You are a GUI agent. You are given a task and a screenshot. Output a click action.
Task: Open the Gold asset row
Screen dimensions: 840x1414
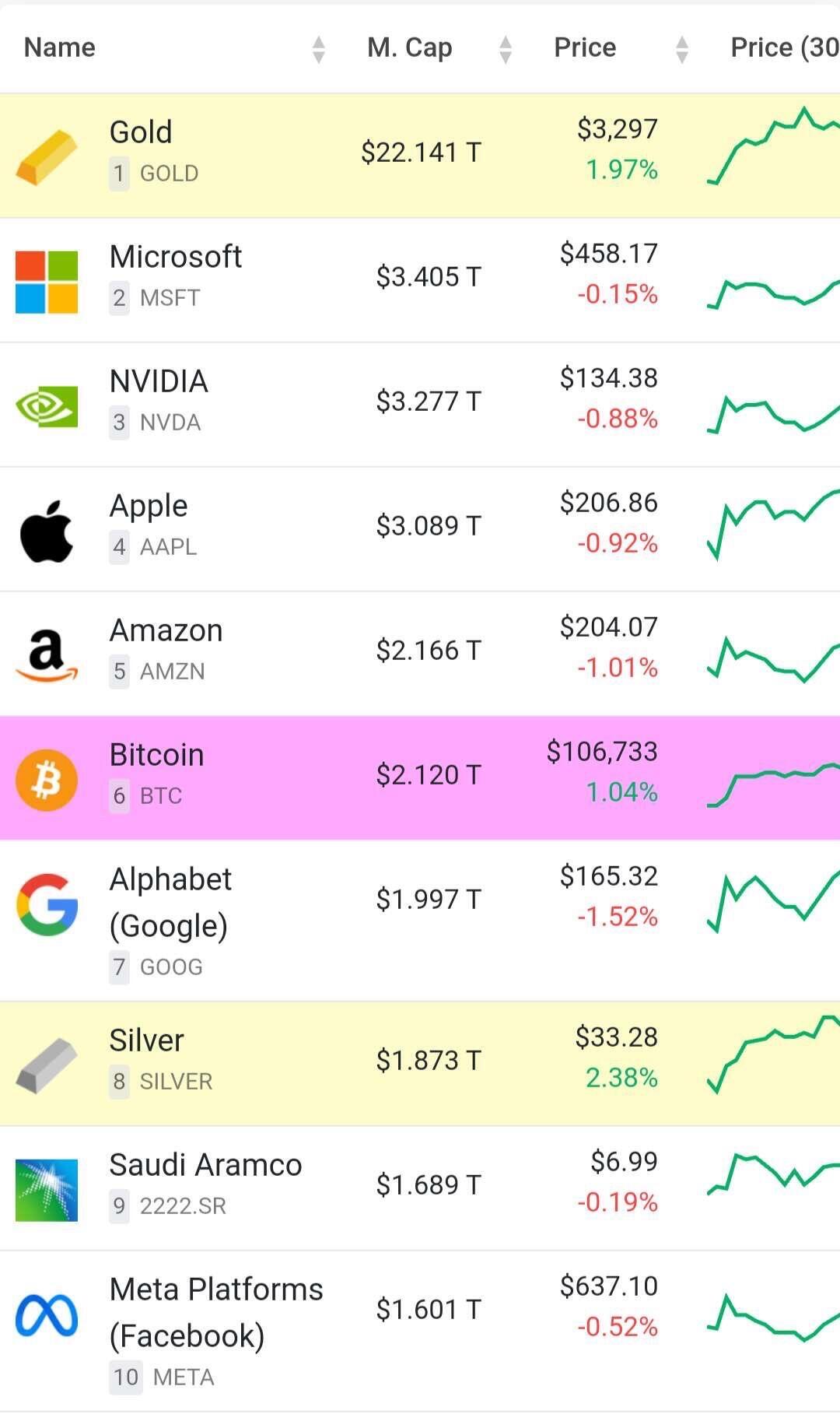click(420, 156)
